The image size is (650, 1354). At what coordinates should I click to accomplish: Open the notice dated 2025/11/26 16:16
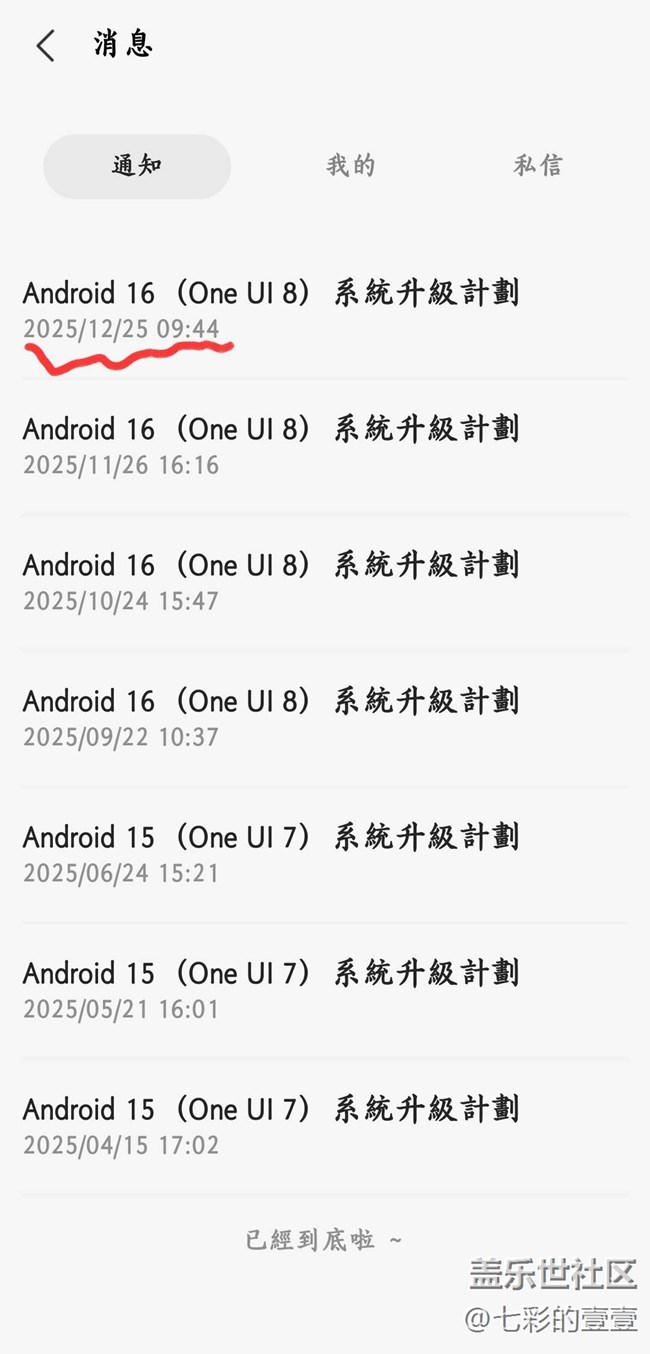point(271,444)
